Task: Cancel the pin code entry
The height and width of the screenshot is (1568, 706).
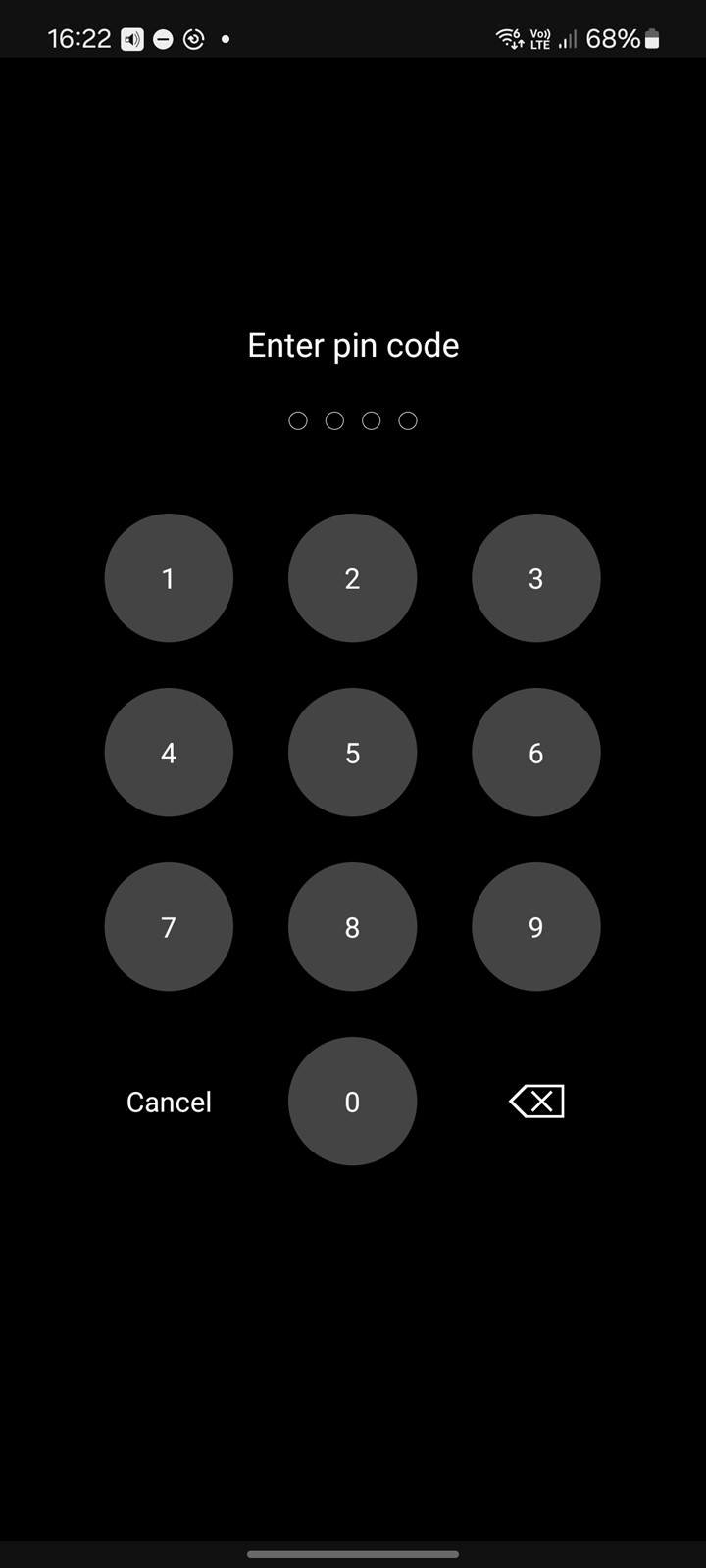Action: point(169,1102)
